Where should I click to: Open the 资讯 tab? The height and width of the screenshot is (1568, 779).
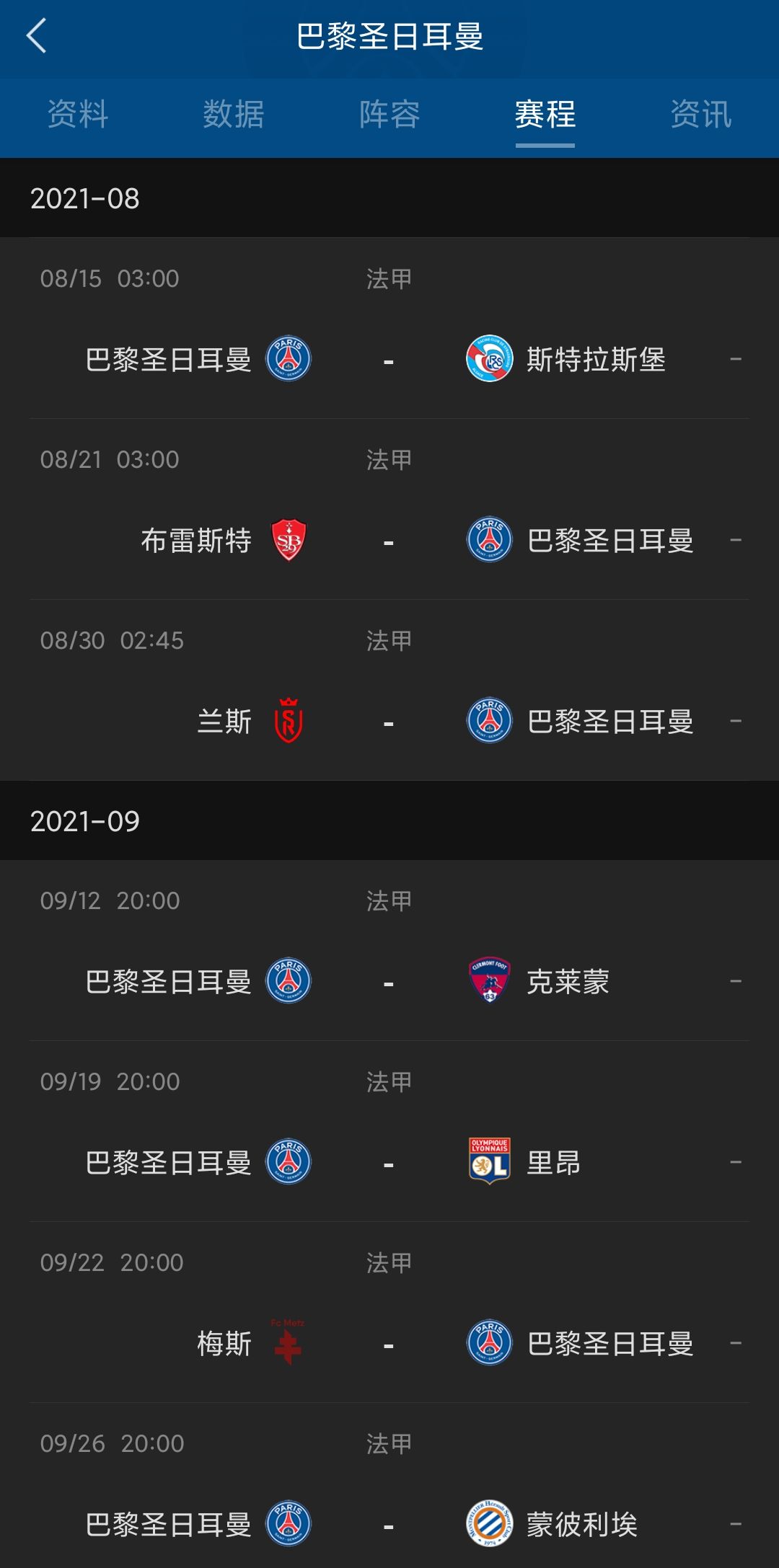[x=701, y=114]
